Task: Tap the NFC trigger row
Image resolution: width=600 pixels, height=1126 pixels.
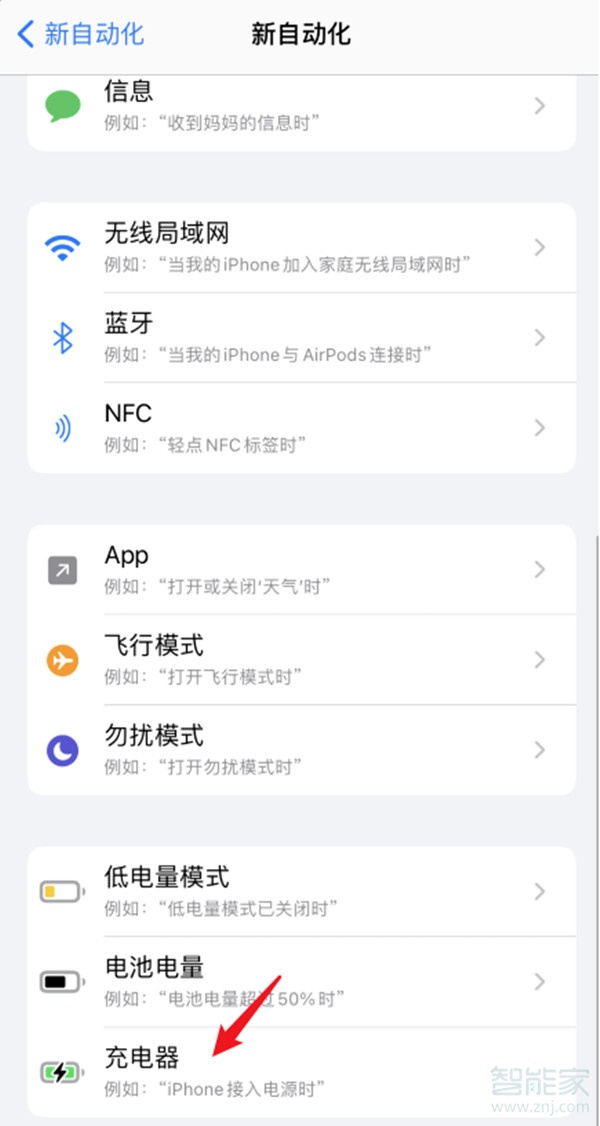Action: click(301, 428)
